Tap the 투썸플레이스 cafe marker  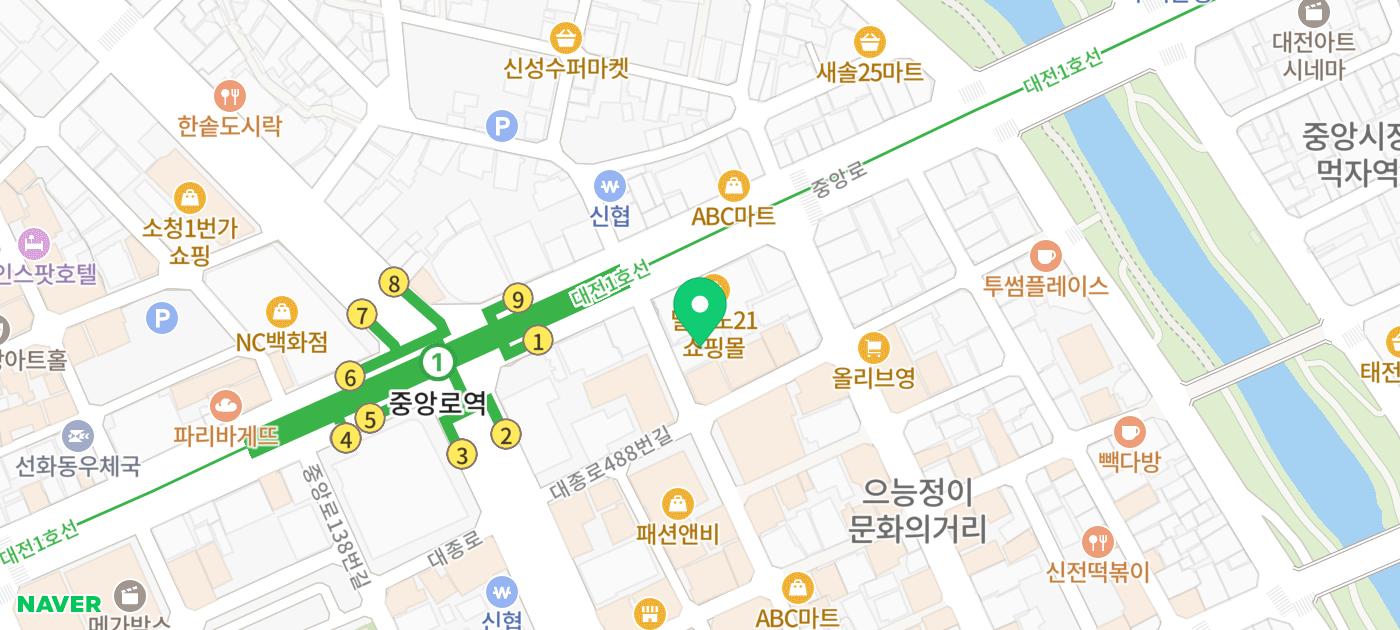[1046, 255]
